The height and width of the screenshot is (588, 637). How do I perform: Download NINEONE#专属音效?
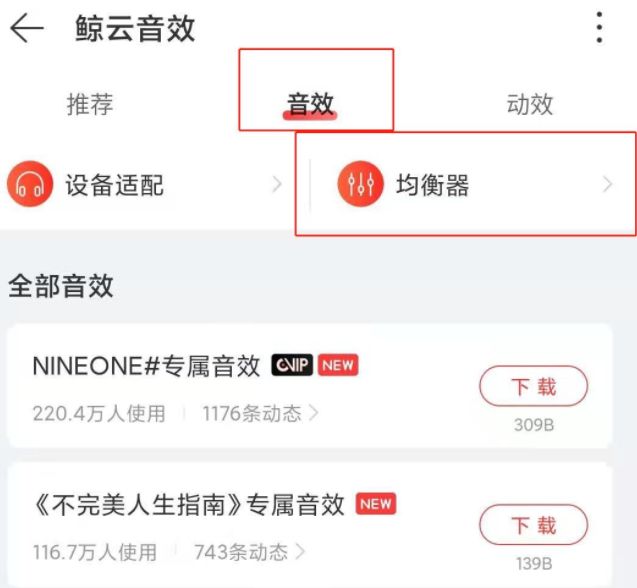(x=533, y=387)
